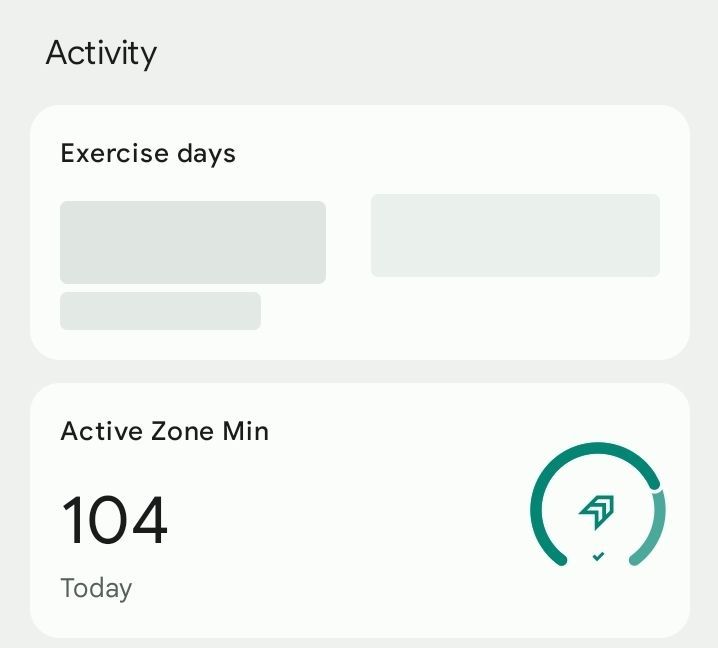Open the Active Zone Min card
The height and width of the screenshot is (648, 718).
tap(359, 510)
